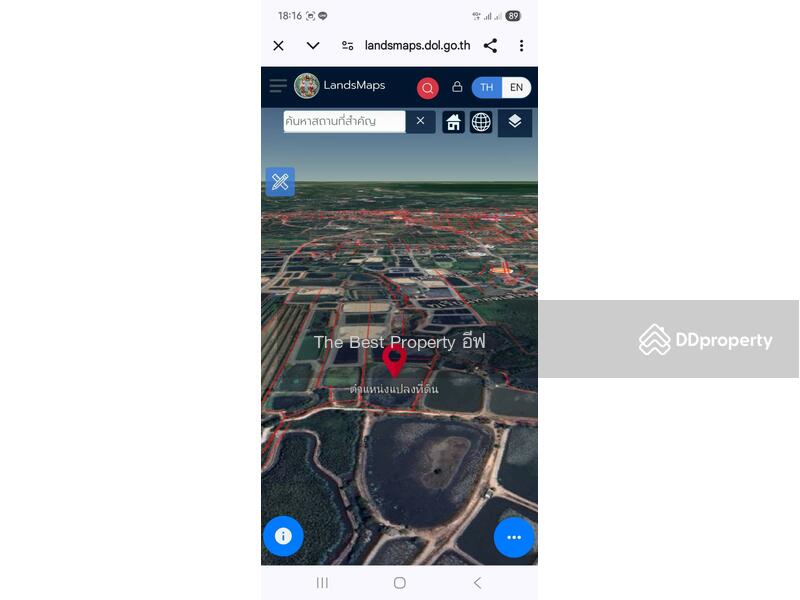The width and height of the screenshot is (800, 600).
Task: Minimize the browser custom tab chevron
Action: [x=313, y=46]
